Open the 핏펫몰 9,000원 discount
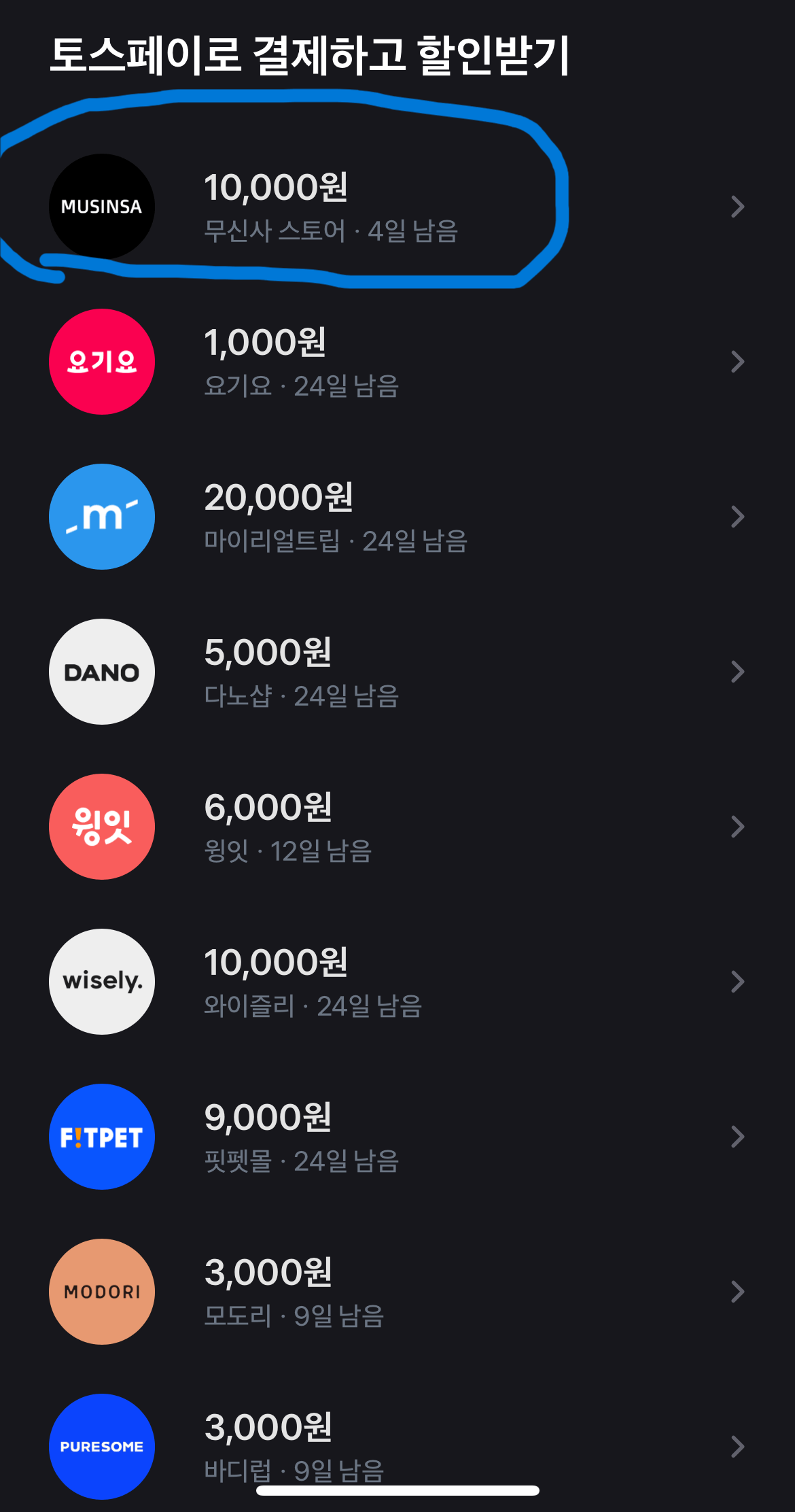Screen dimensions: 795x1512 click(397, 1137)
